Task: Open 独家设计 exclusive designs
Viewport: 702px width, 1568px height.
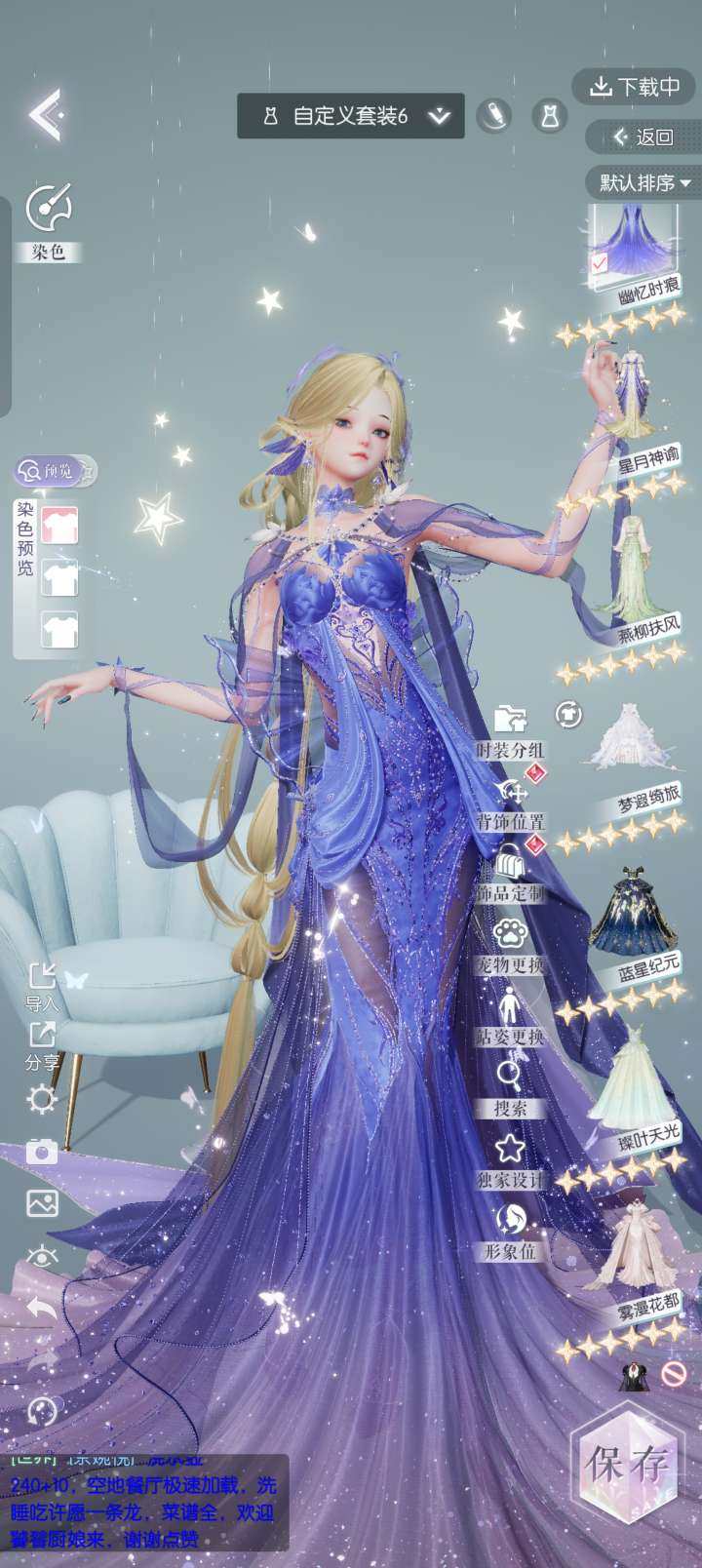Action: (510, 1161)
